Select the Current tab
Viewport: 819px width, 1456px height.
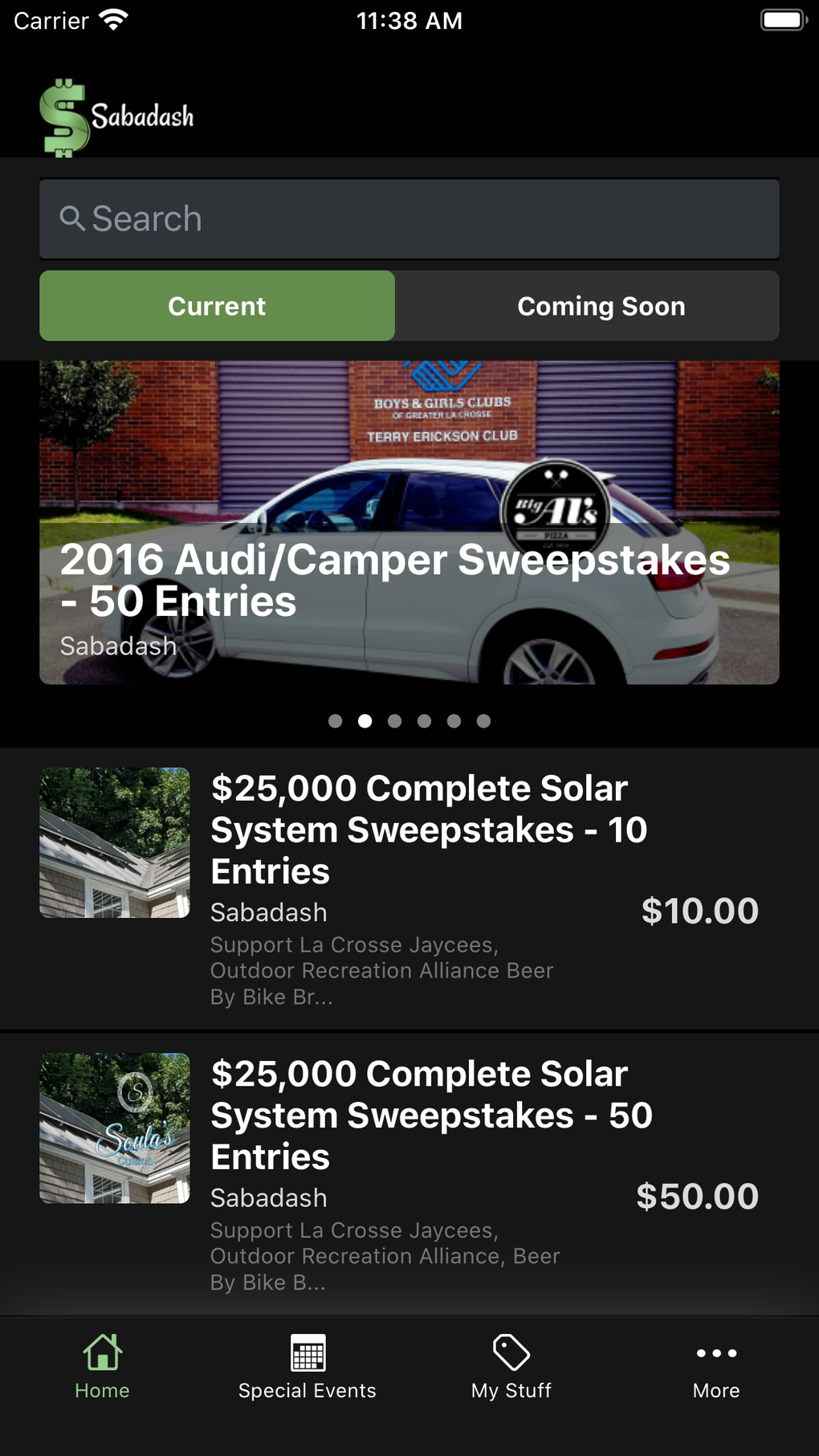217,306
